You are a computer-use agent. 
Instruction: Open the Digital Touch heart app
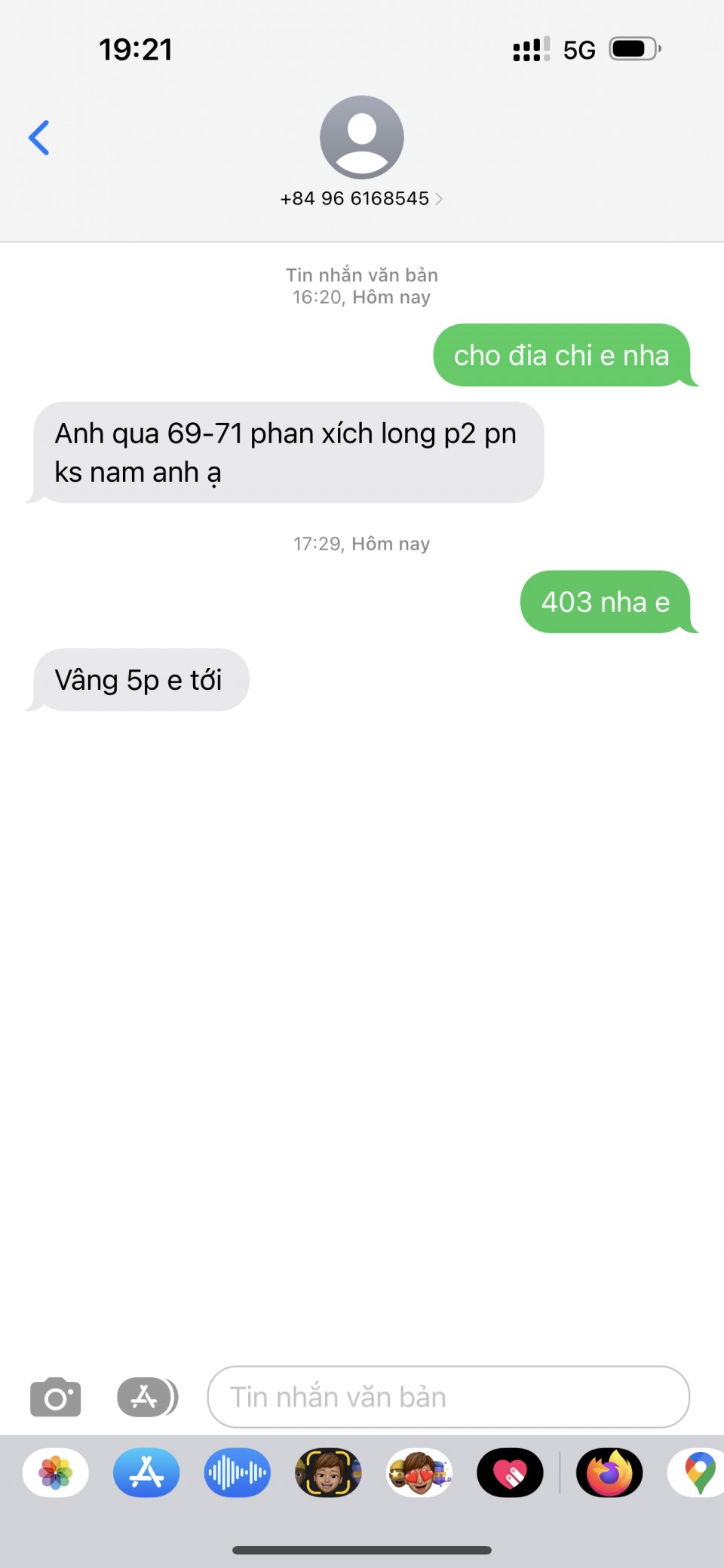510,1472
